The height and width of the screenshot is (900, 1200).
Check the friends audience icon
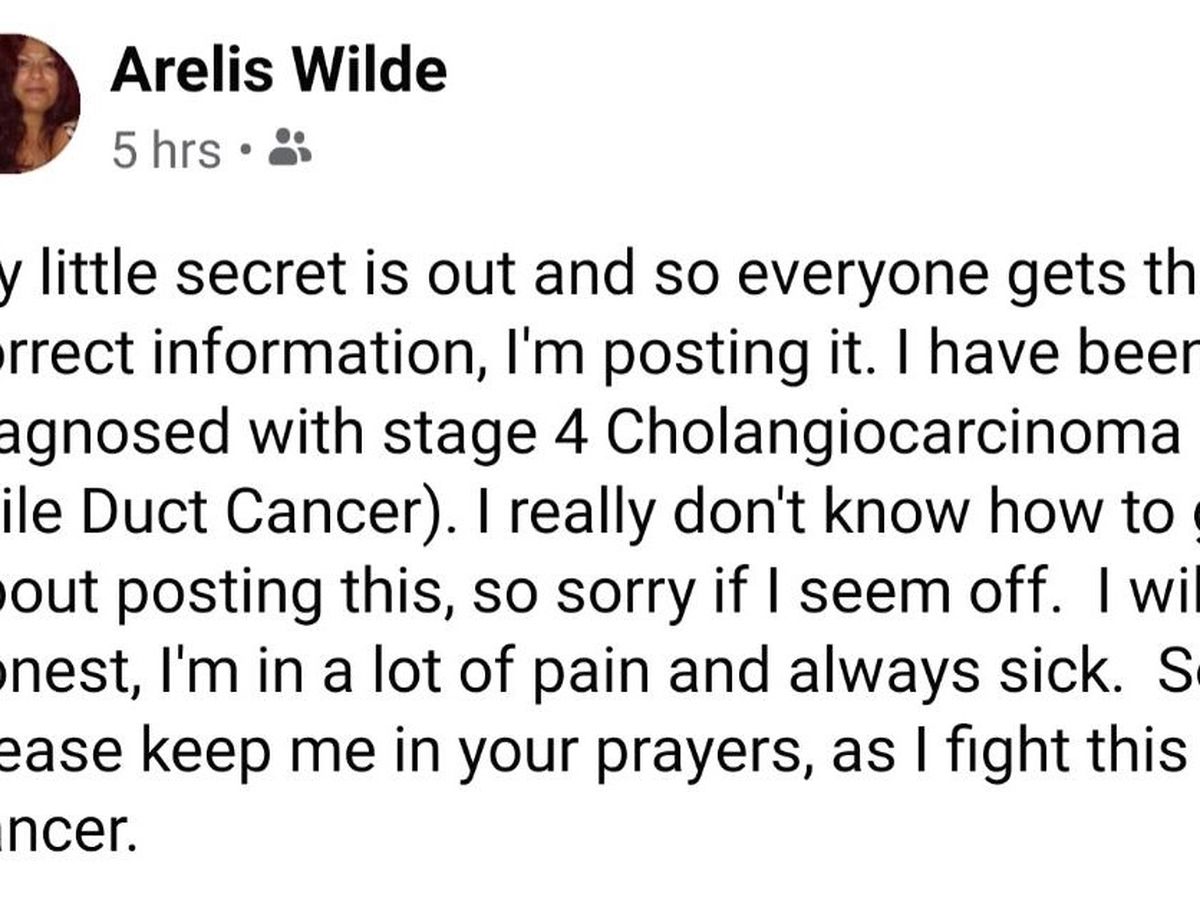pos(291,148)
